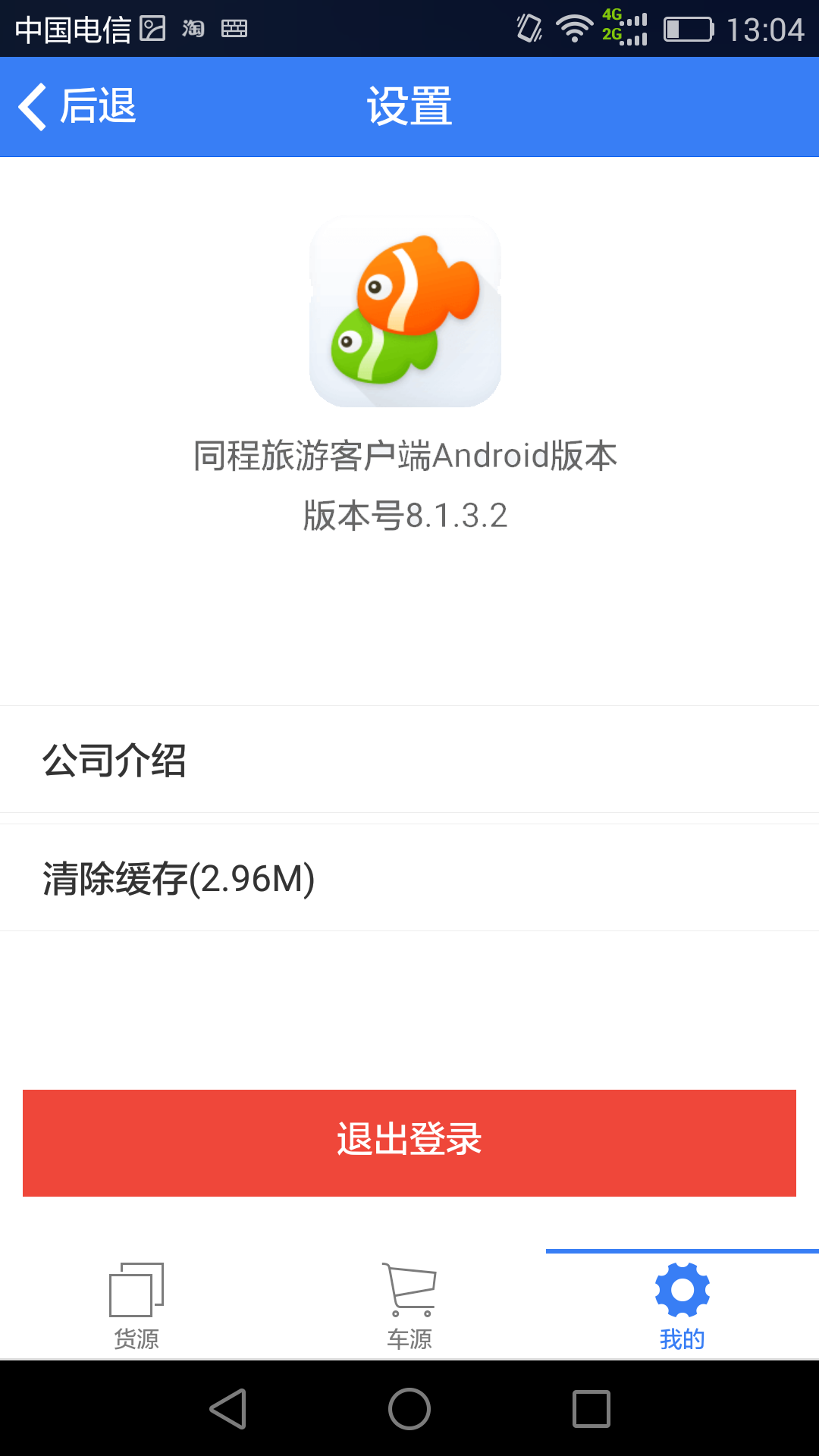Go back using the 后退 button
This screenshot has height=1456, width=819.
coord(77,106)
